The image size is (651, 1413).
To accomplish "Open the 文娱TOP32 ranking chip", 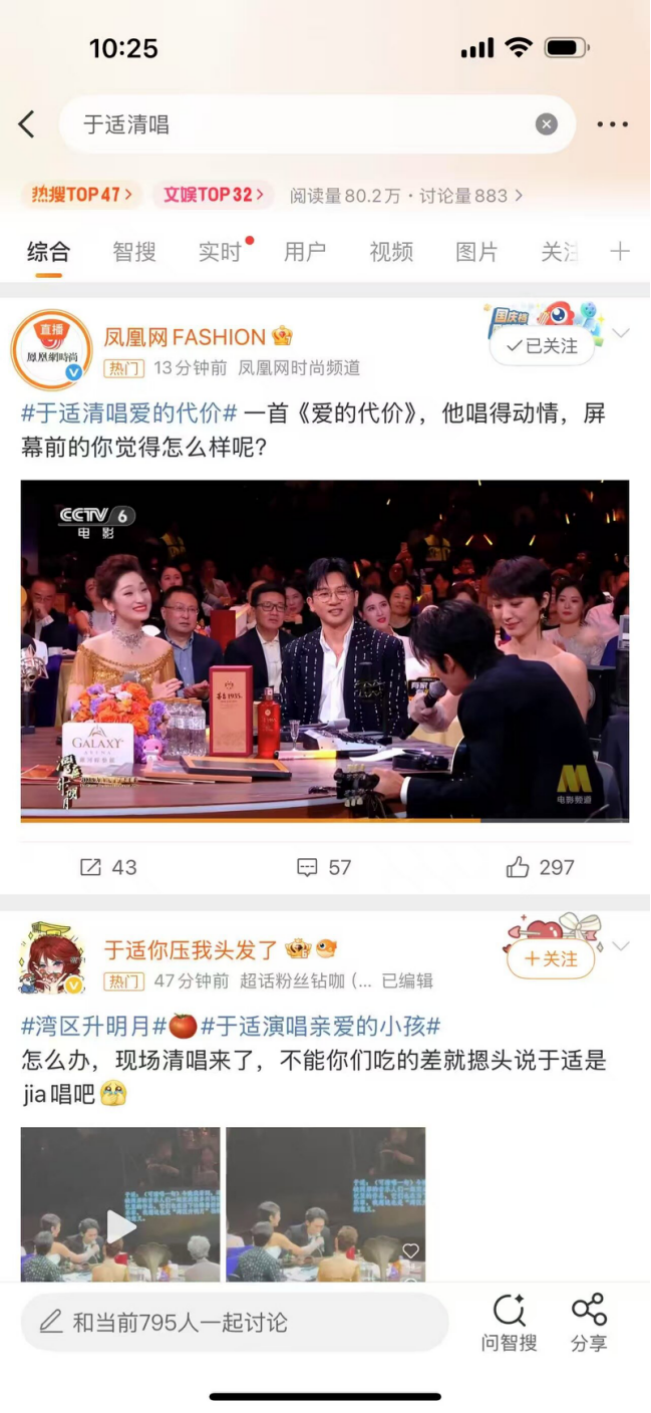I will (213, 195).
